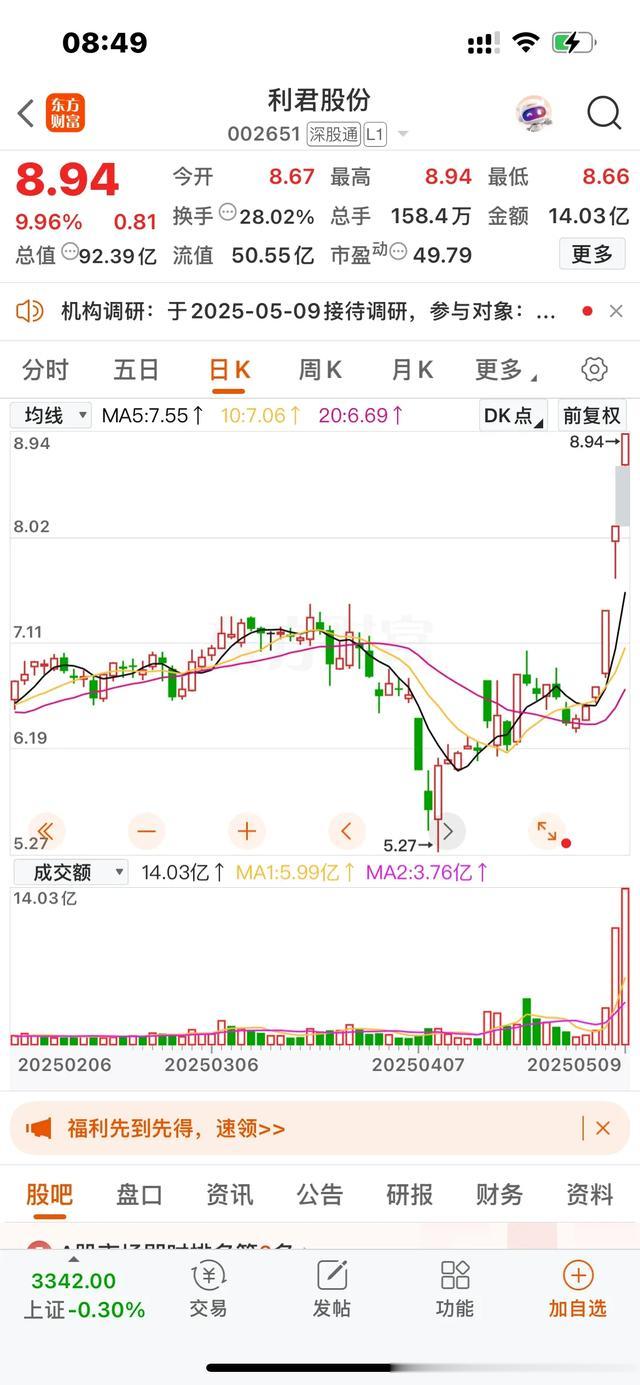Open the search magnifier icon
Viewport: 640px width, 1385px height.
pos(604,113)
